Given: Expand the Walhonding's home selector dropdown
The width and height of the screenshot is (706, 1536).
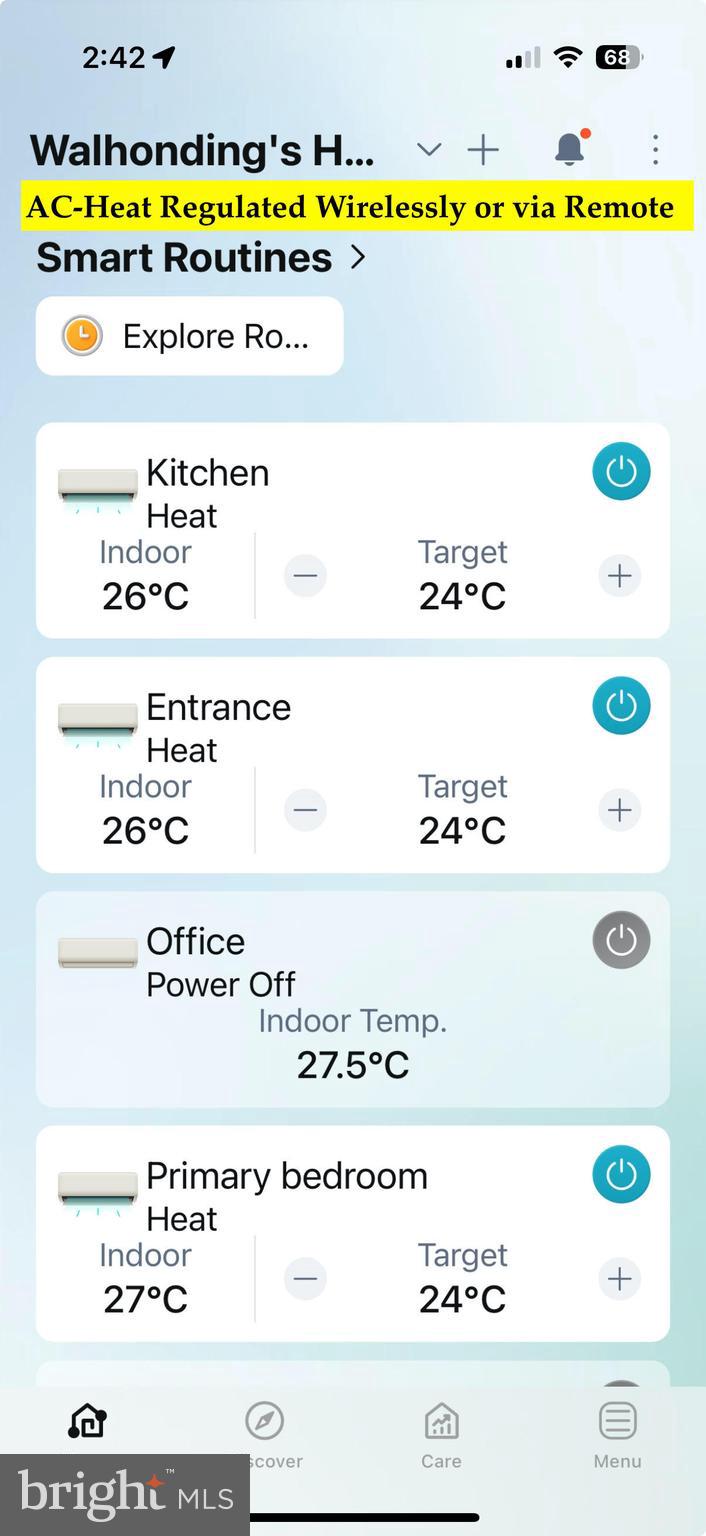Looking at the screenshot, I should (x=429, y=150).
